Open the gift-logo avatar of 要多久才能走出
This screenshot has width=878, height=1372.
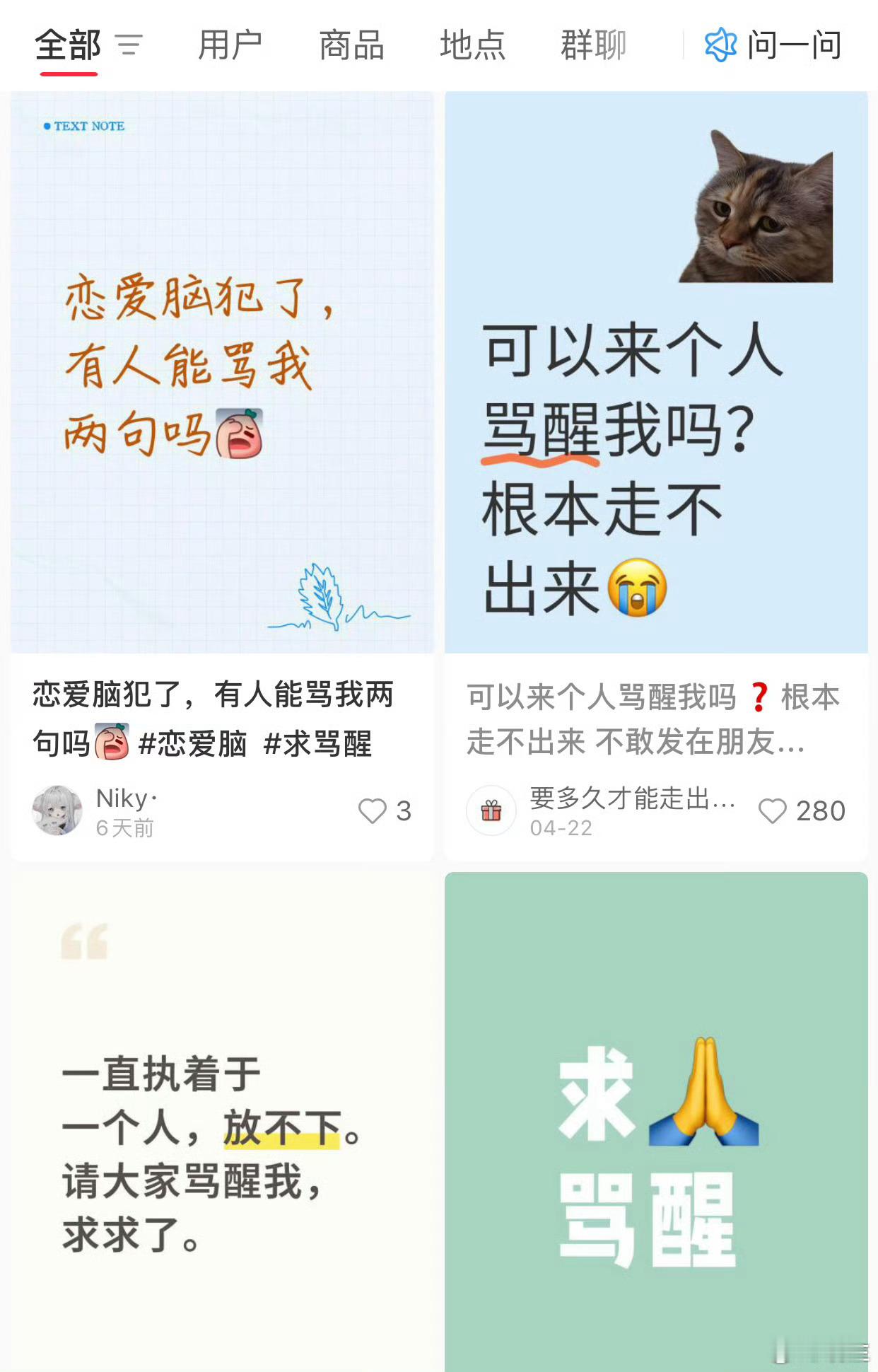(x=491, y=810)
